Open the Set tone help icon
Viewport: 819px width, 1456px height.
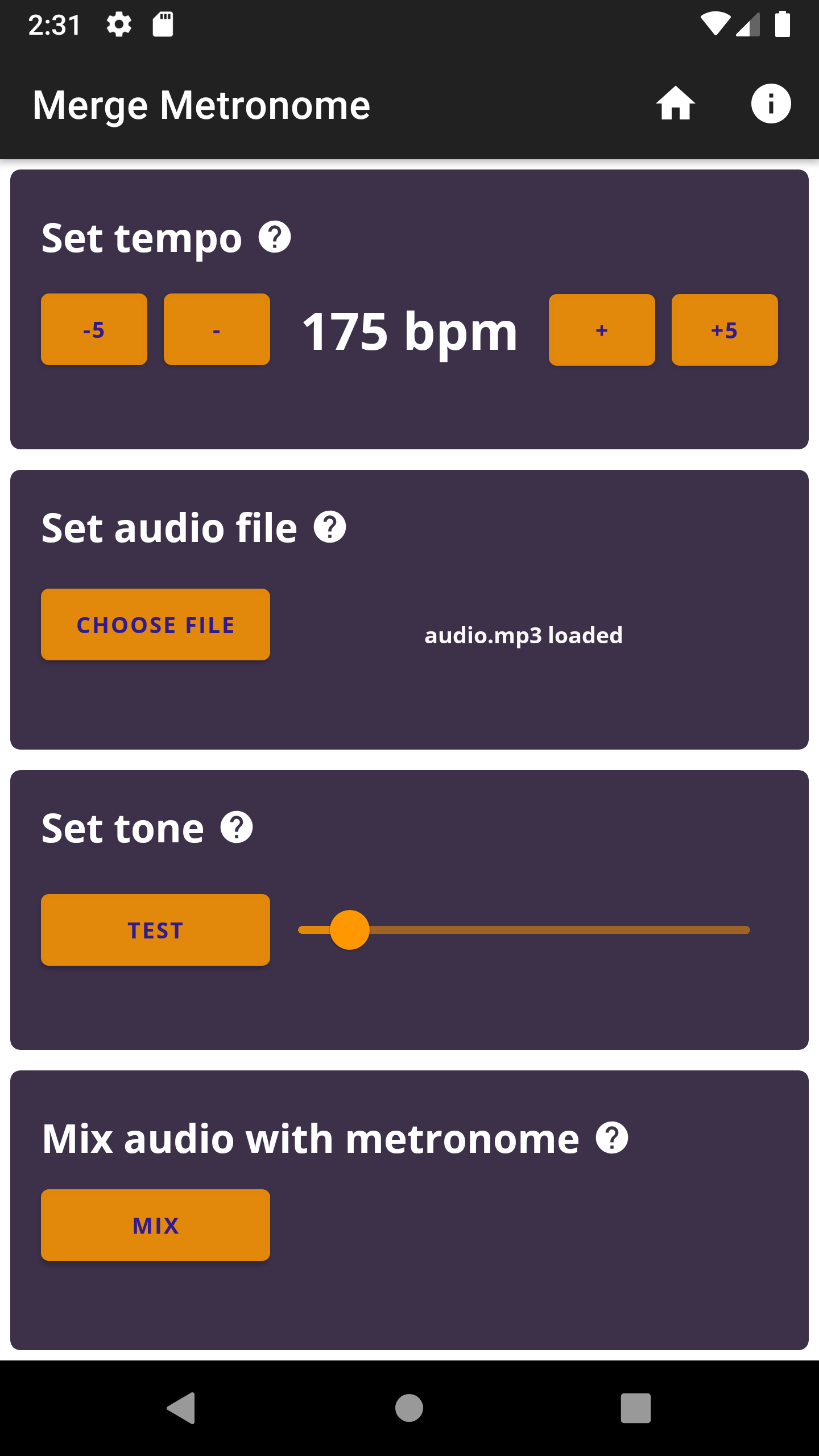coord(236,828)
